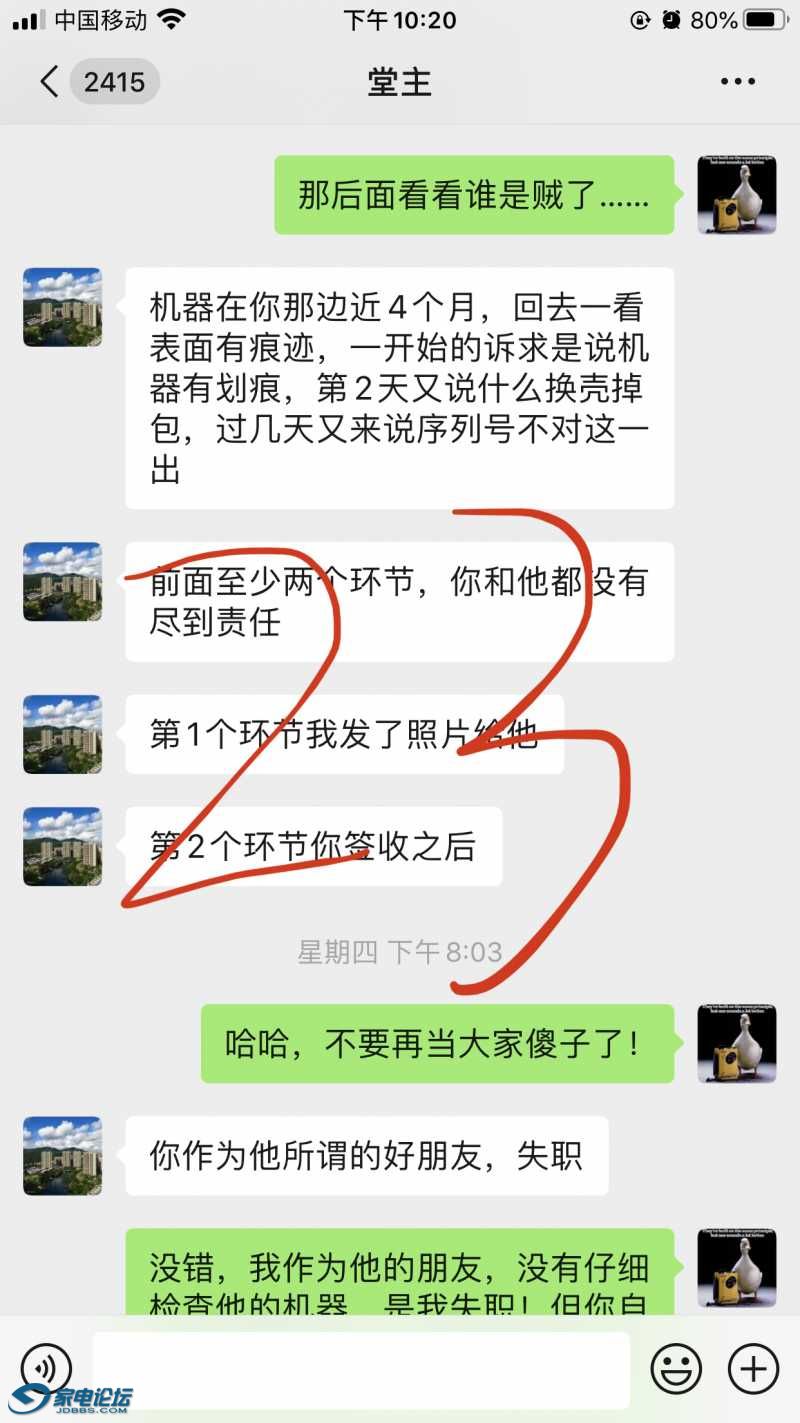
Task: Open contact avatar beside 你作为他所谓的好朋友
Action: [62, 1156]
